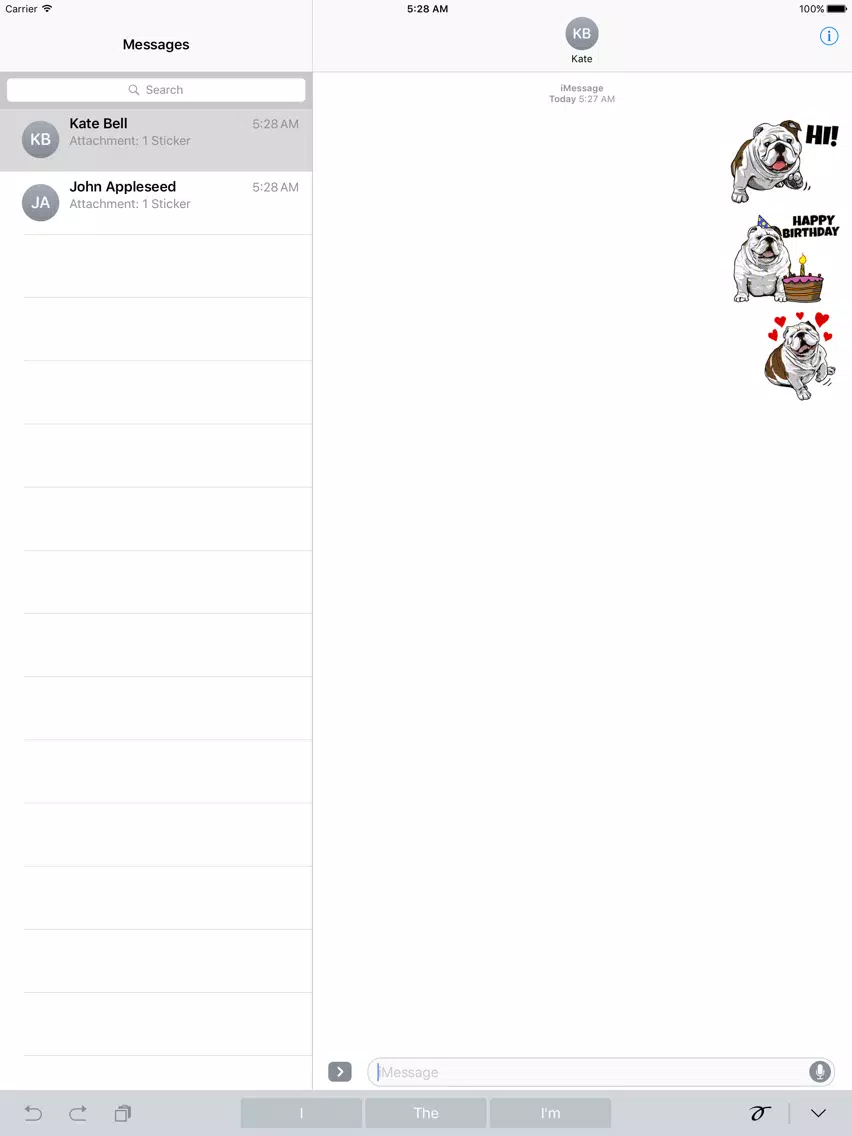The image size is (852, 1136).
Task: Open the chat with Kate Bell
Action: pyautogui.click(x=156, y=140)
